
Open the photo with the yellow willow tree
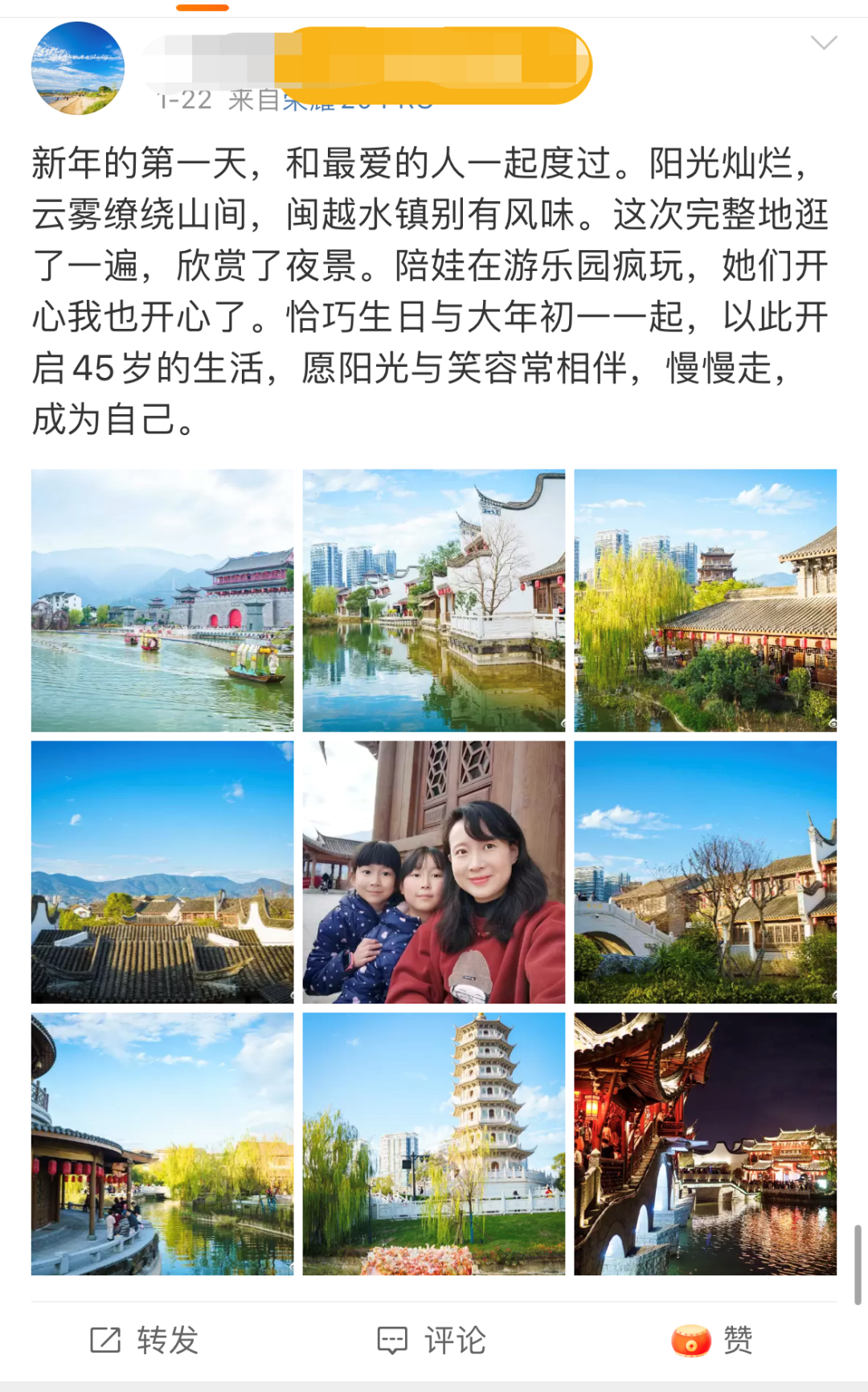pos(705,600)
